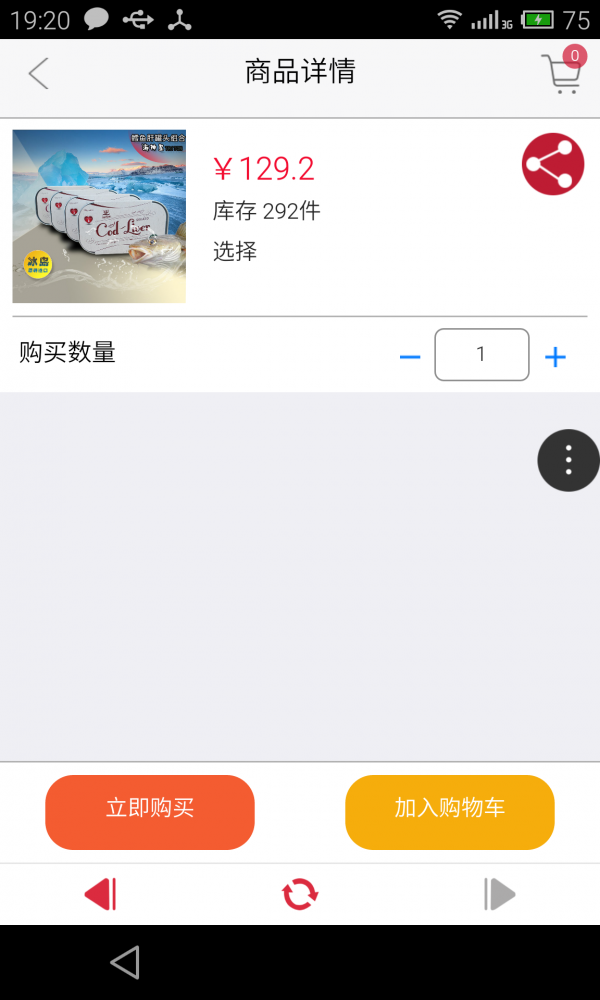Increase the purchase quantity
Screen dimensions: 600x1000
pos(555,356)
